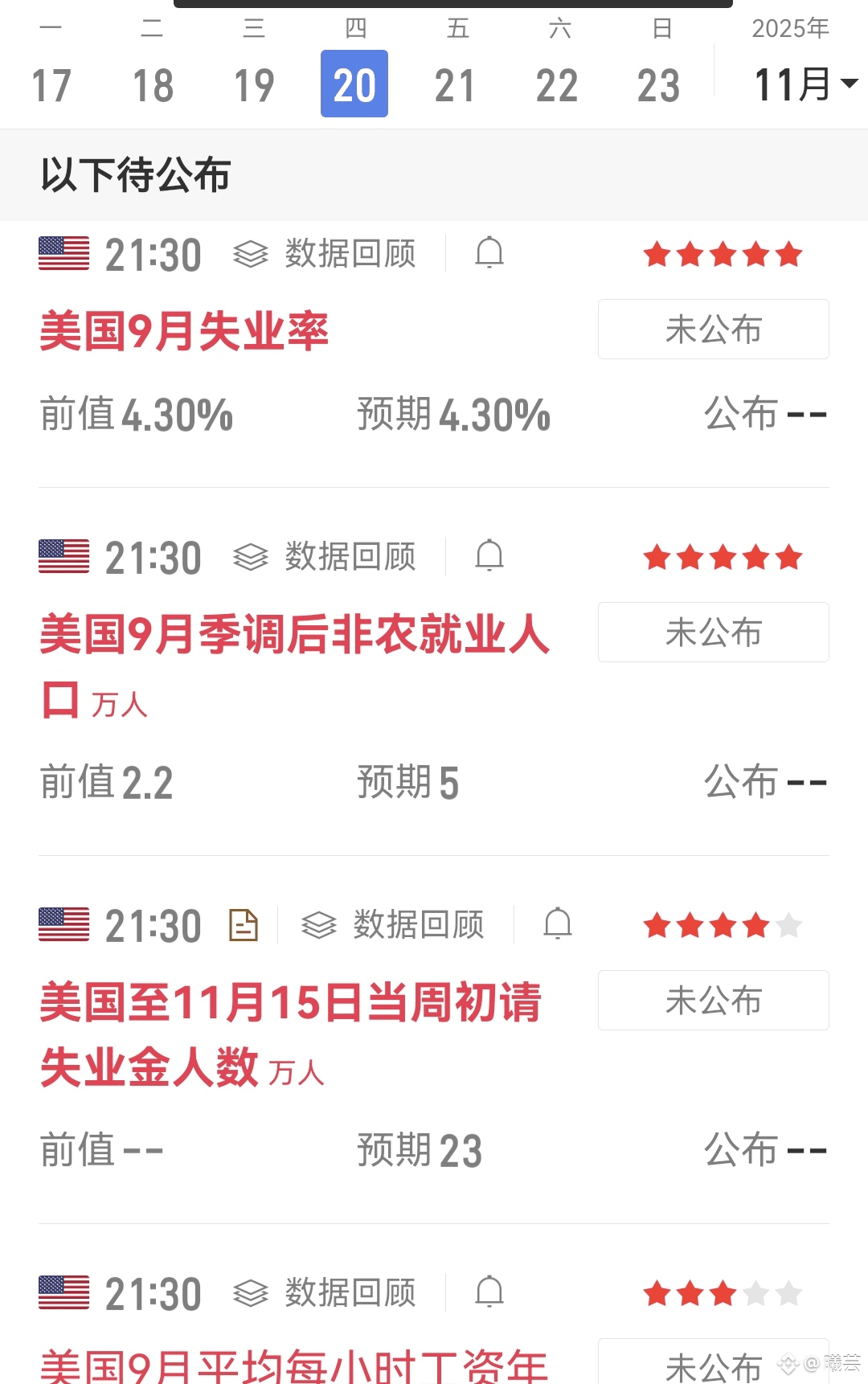Select Friday the 21st in the calendar
Image resolution: width=868 pixels, height=1384 pixels.
tap(456, 84)
